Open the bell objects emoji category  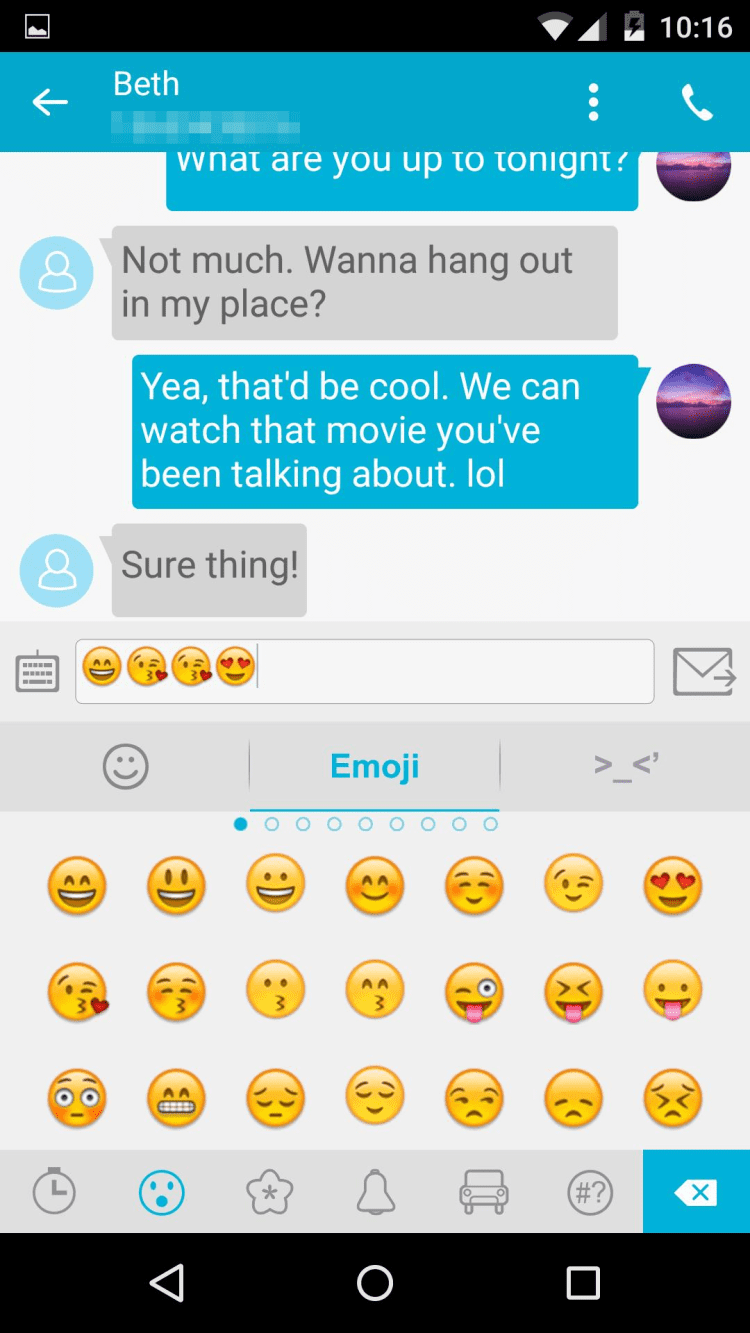point(376,1192)
